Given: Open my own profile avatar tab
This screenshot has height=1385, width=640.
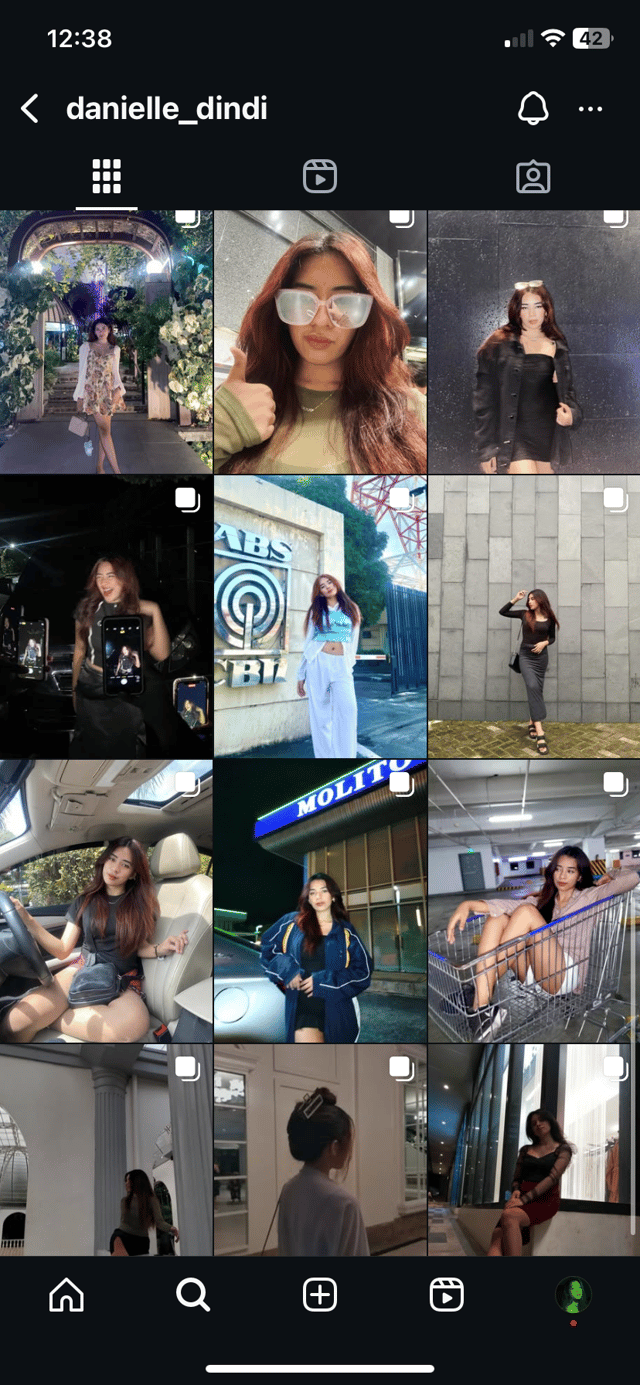Looking at the screenshot, I should [x=573, y=1295].
